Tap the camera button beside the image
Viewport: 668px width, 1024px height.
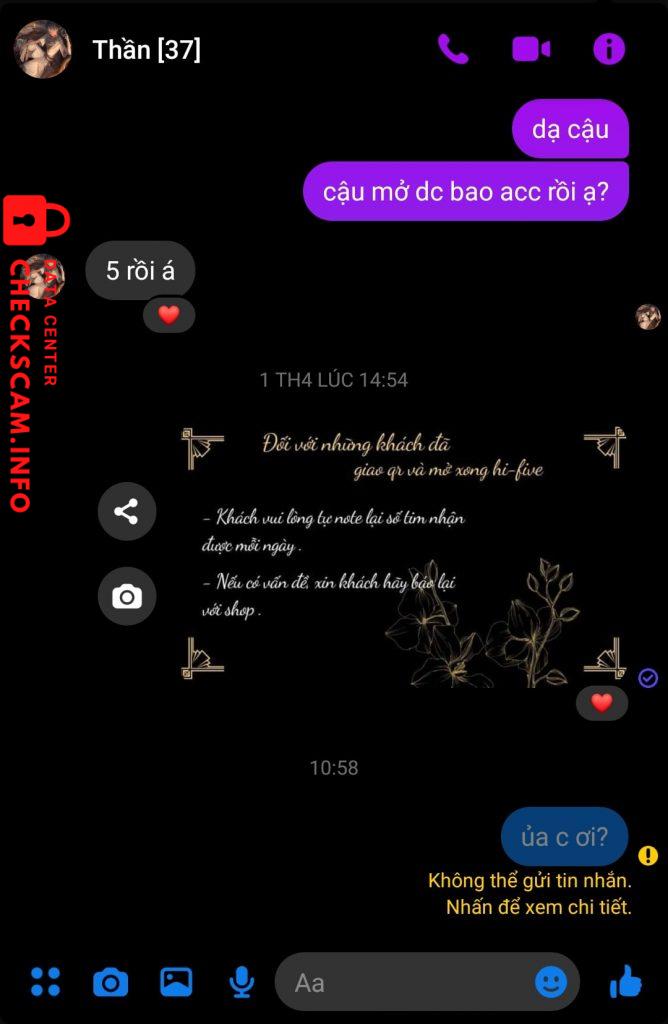click(127, 597)
